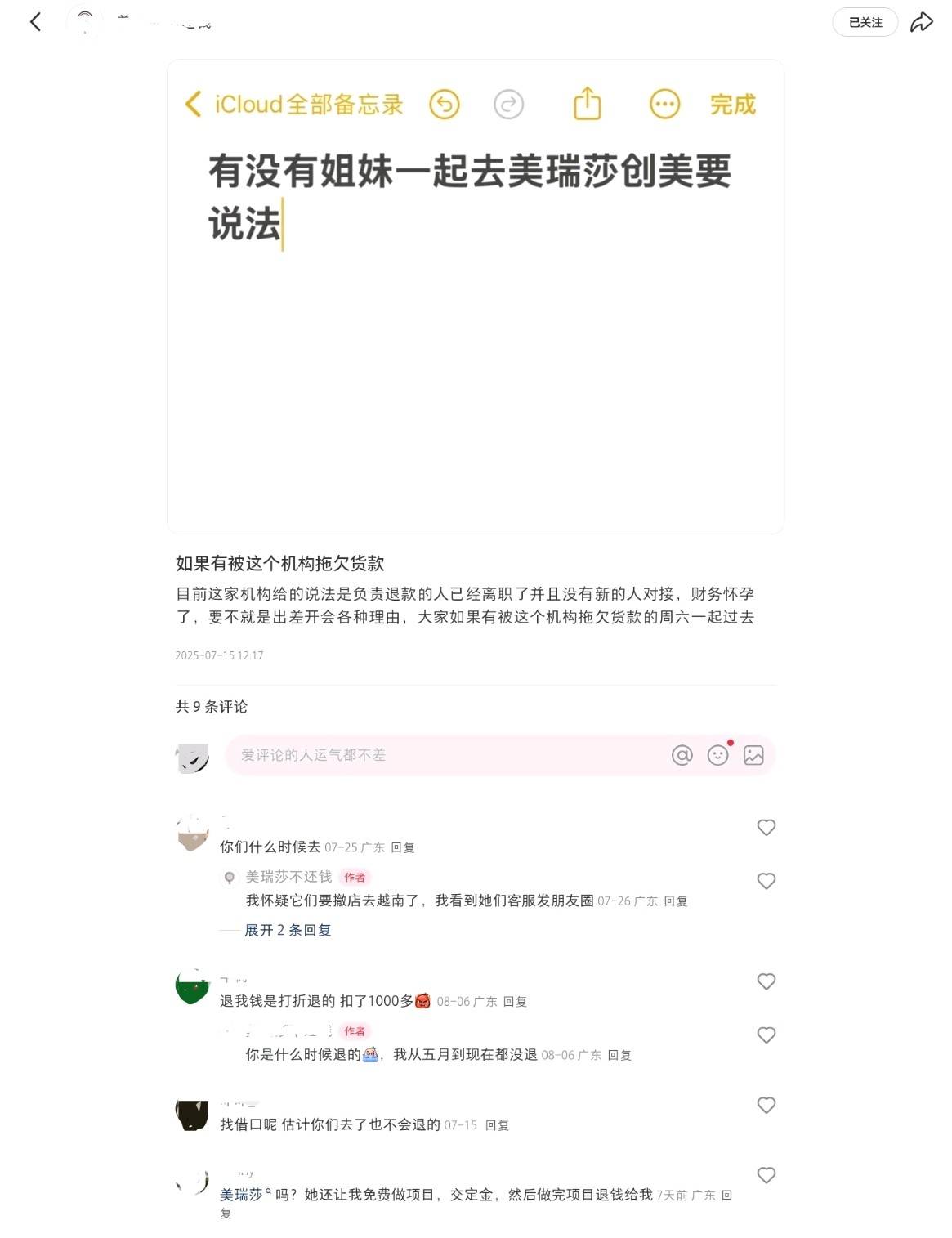Like the comment about 免费做项目

[x=766, y=1176]
